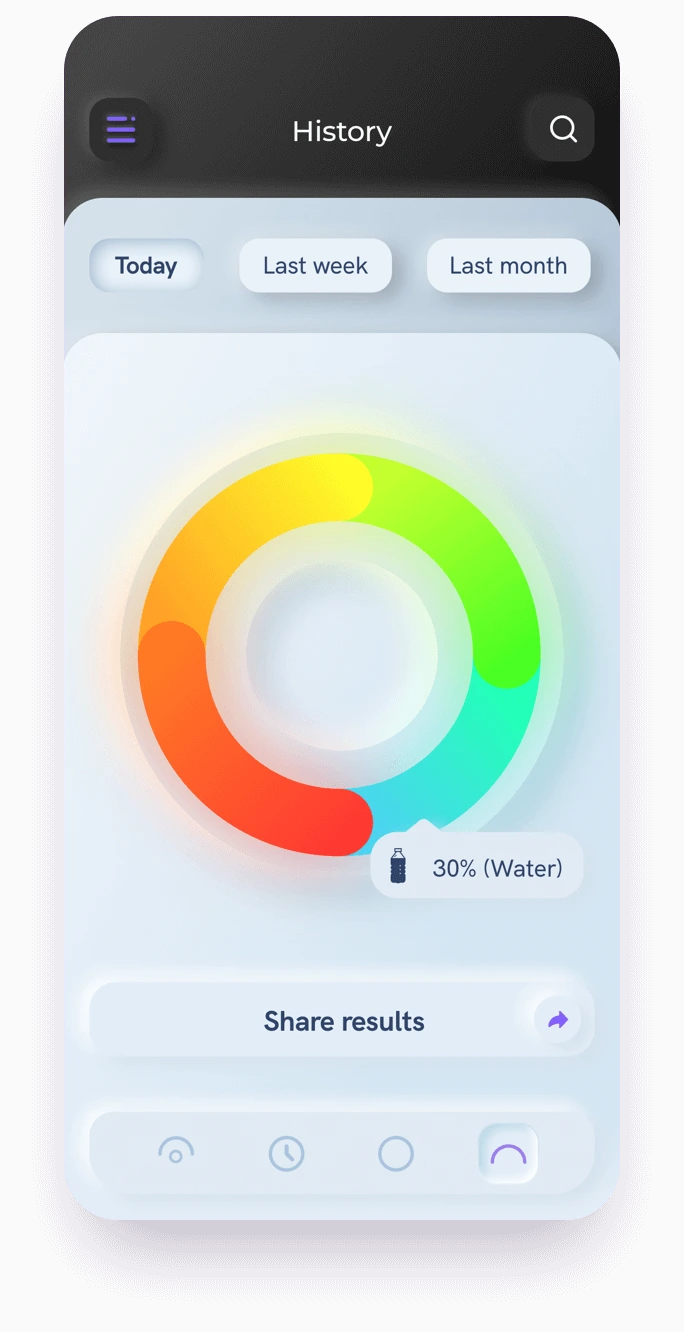This screenshot has height=1332, width=684.
Task: Open the clock tab in bottom bar
Action: [286, 1153]
